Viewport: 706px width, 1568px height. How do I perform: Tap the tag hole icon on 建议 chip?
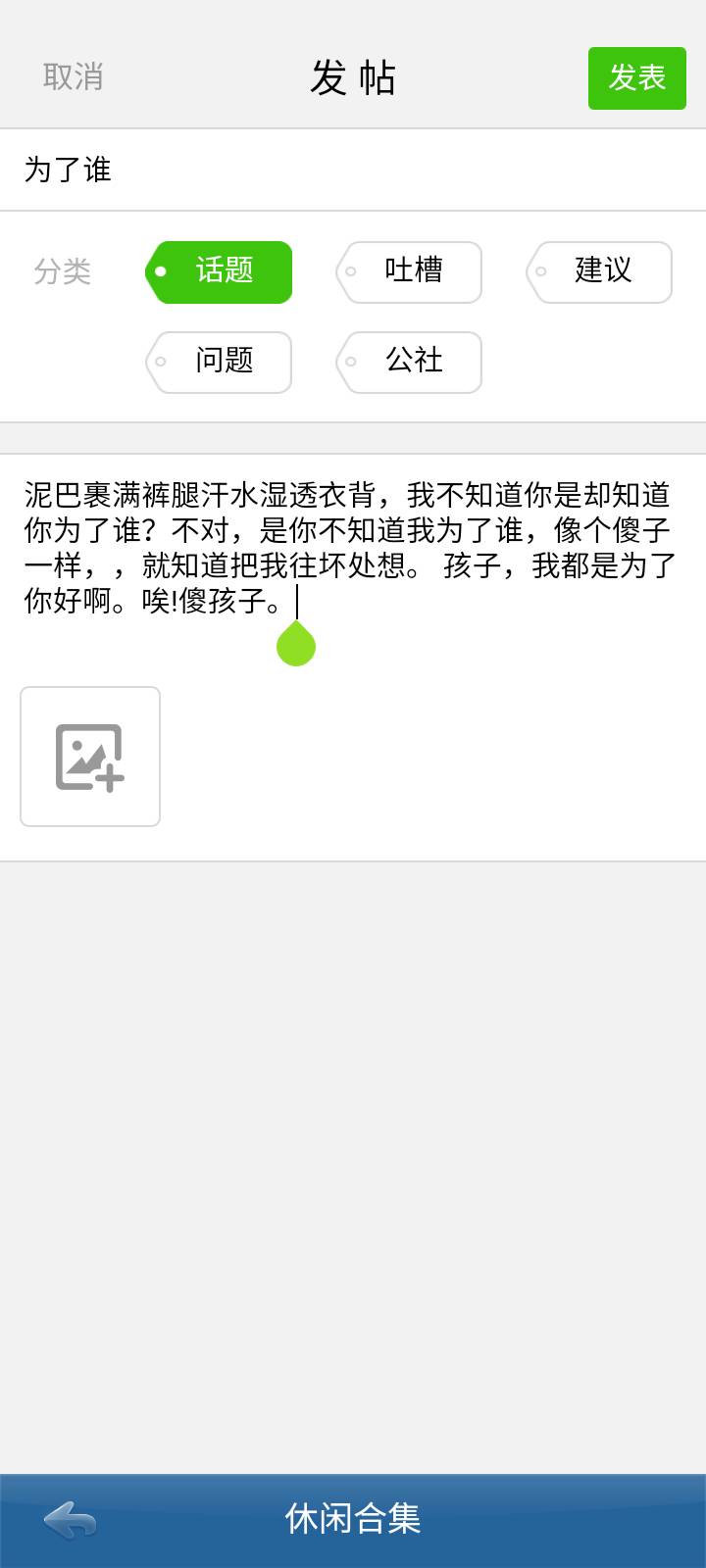tap(540, 272)
